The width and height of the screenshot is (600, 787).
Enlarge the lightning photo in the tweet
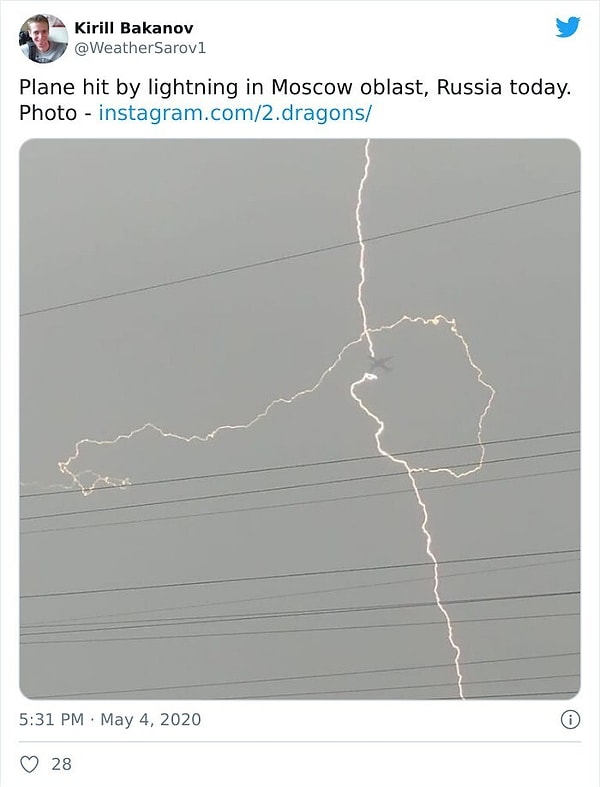tap(300, 418)
